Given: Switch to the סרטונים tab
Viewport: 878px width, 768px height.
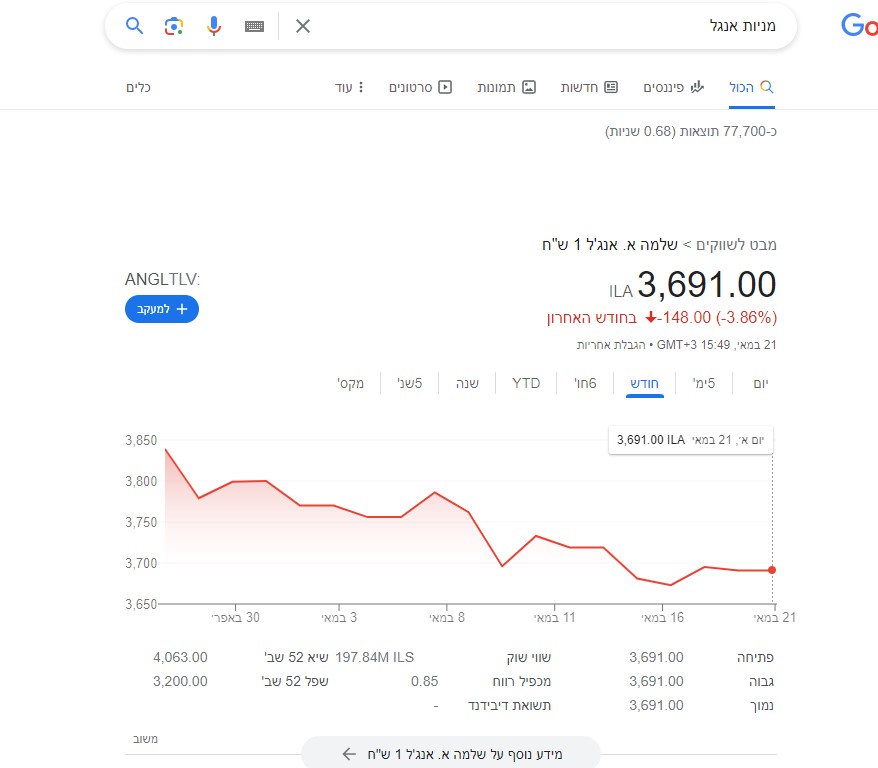Looking at the screenshot, I should pos(421,87).
